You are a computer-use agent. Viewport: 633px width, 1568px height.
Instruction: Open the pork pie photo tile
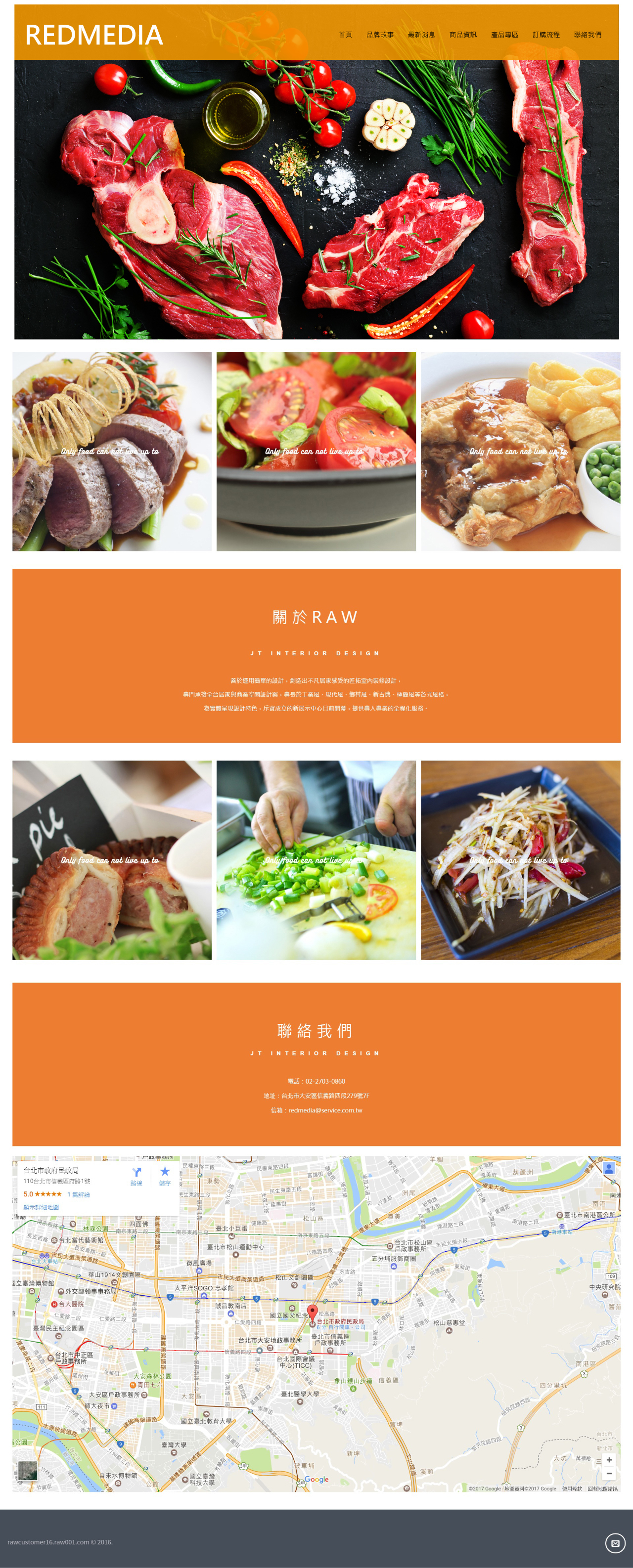click(x=112, y=859)
